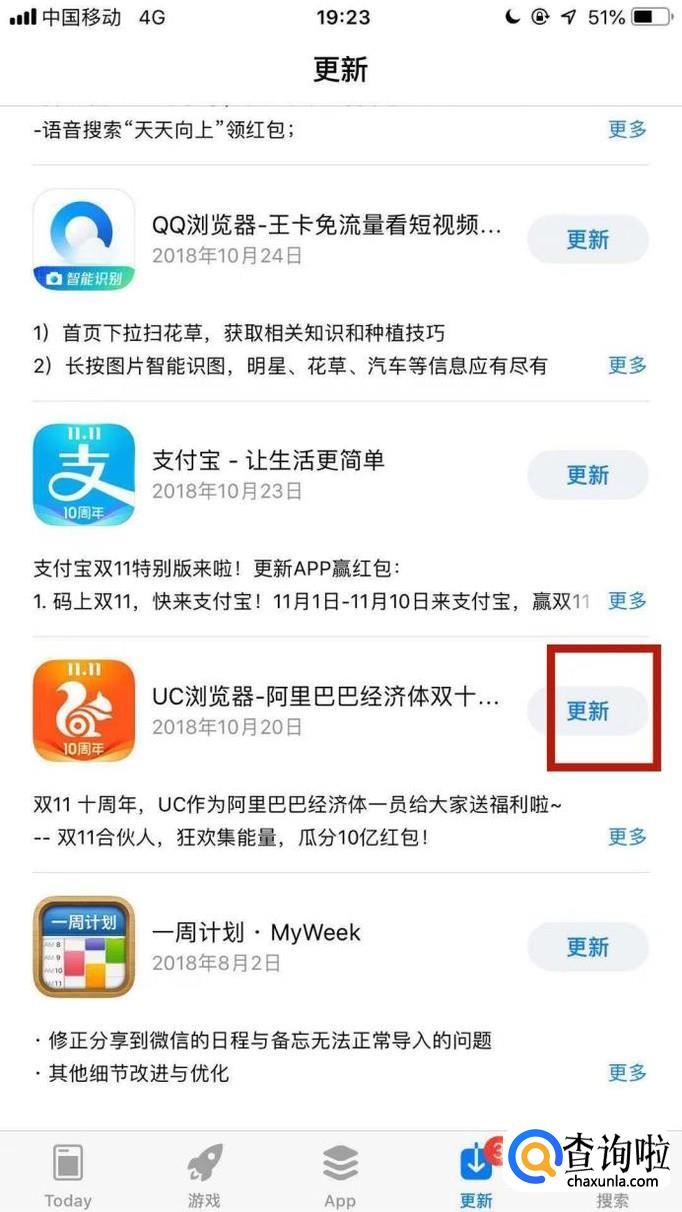Switch to the Today tab

tap(68, 1175)
